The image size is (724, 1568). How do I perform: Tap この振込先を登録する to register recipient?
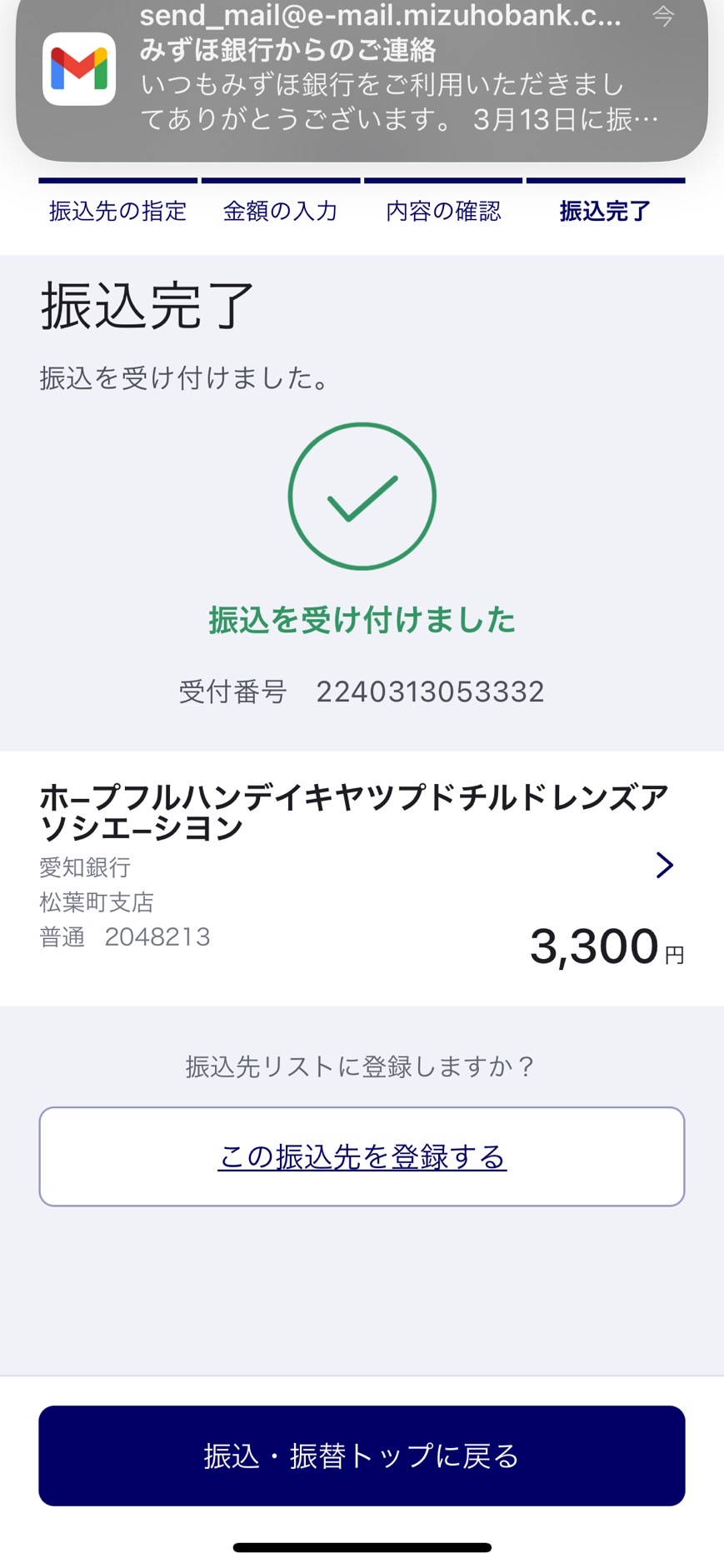click(362, 1156)
